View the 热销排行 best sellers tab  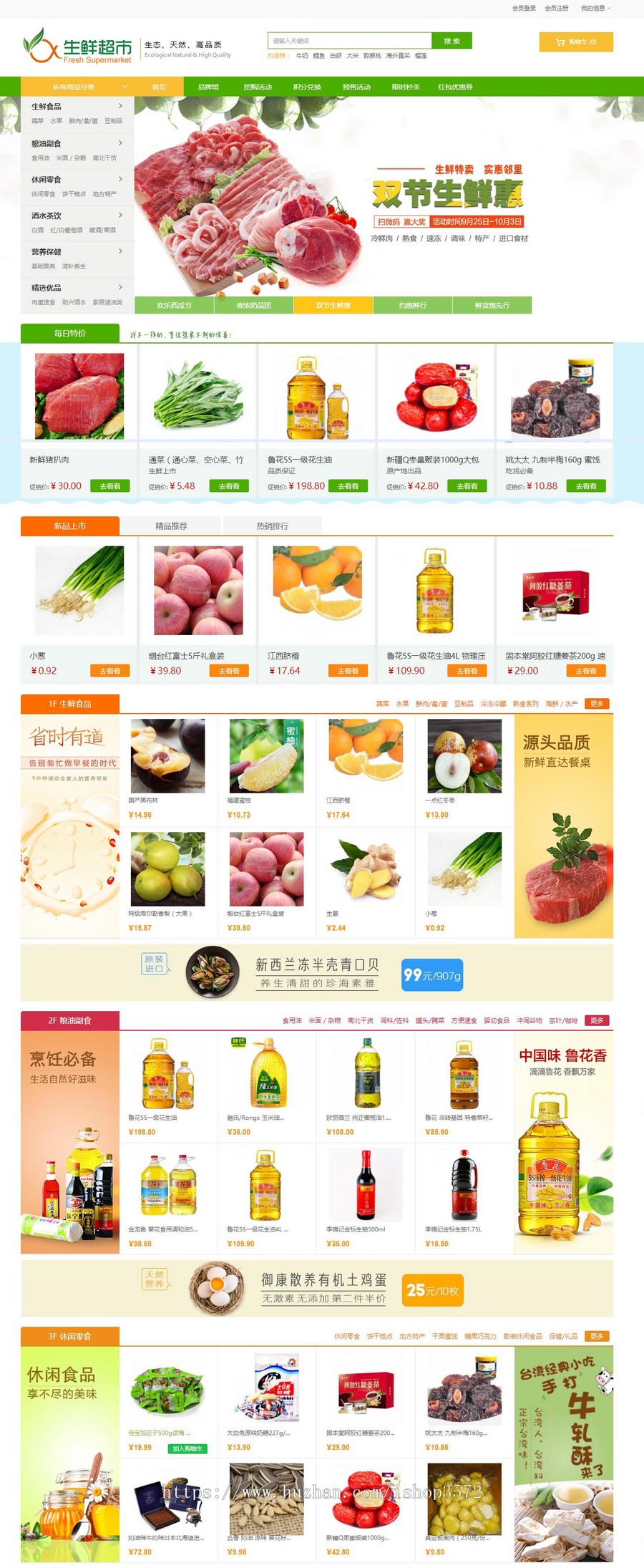[x=273, y=526]
